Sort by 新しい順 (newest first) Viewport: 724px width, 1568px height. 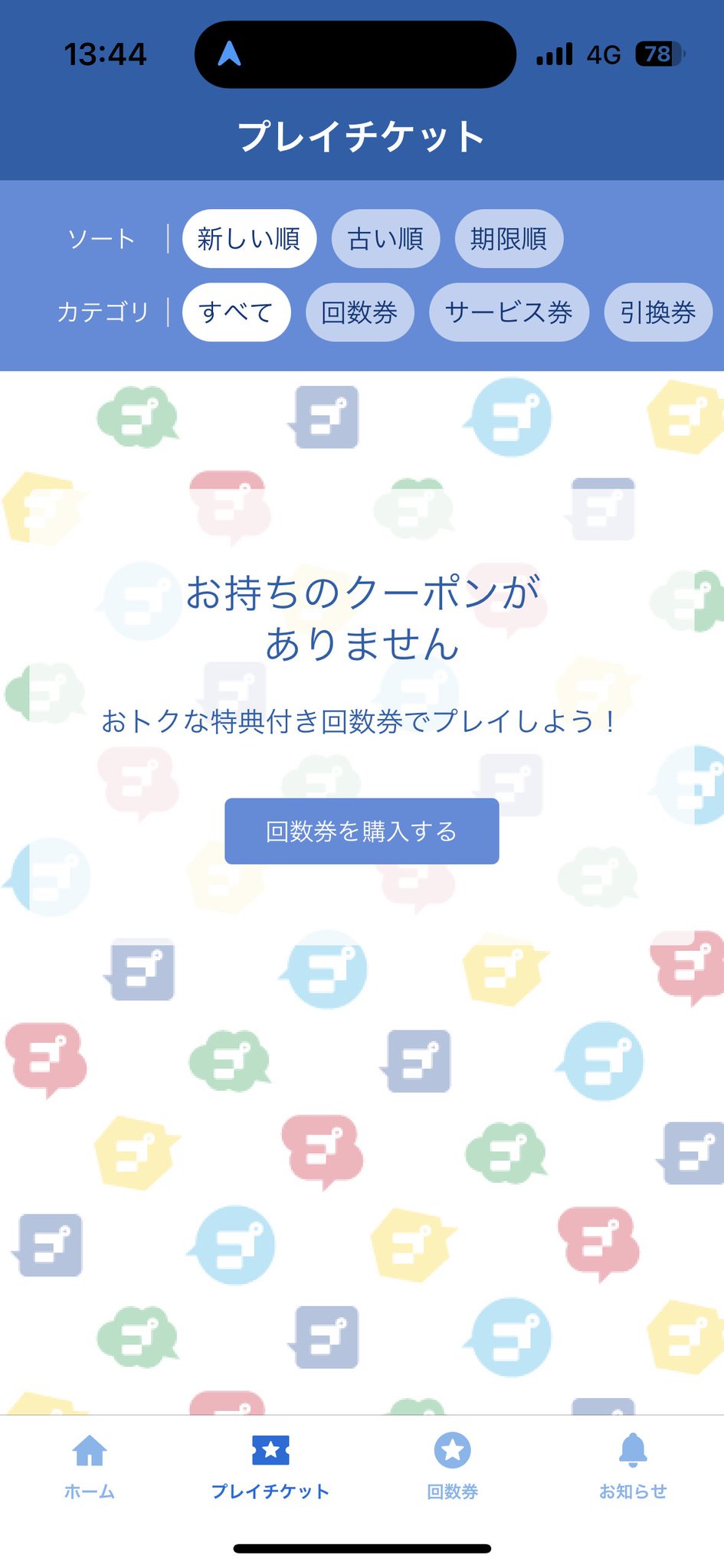coord(249,239)
